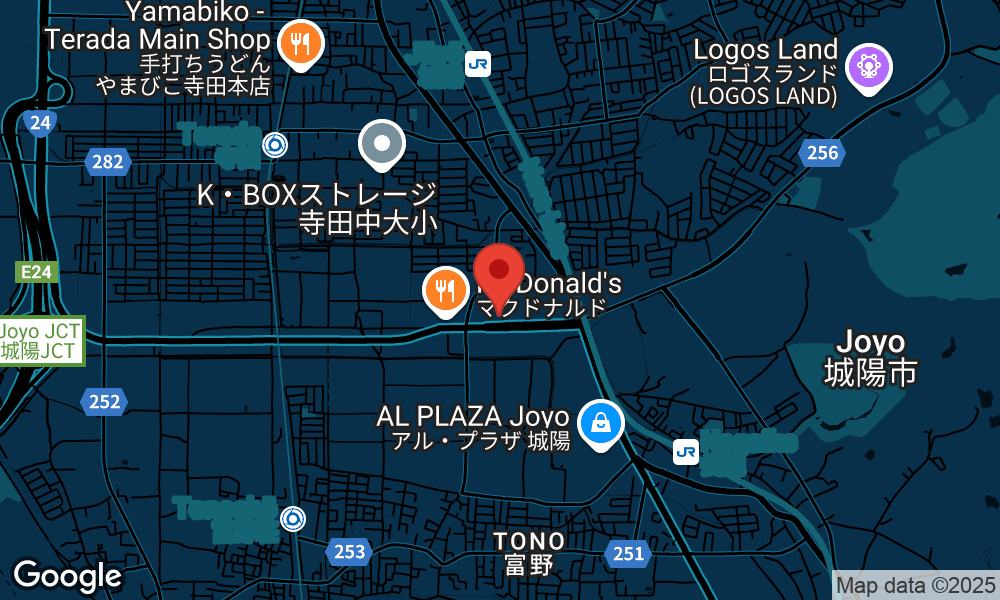This screenshot has height=600, width=1000.
Task: Tap the K・BOX storage location pin
Action: point(381,145)
